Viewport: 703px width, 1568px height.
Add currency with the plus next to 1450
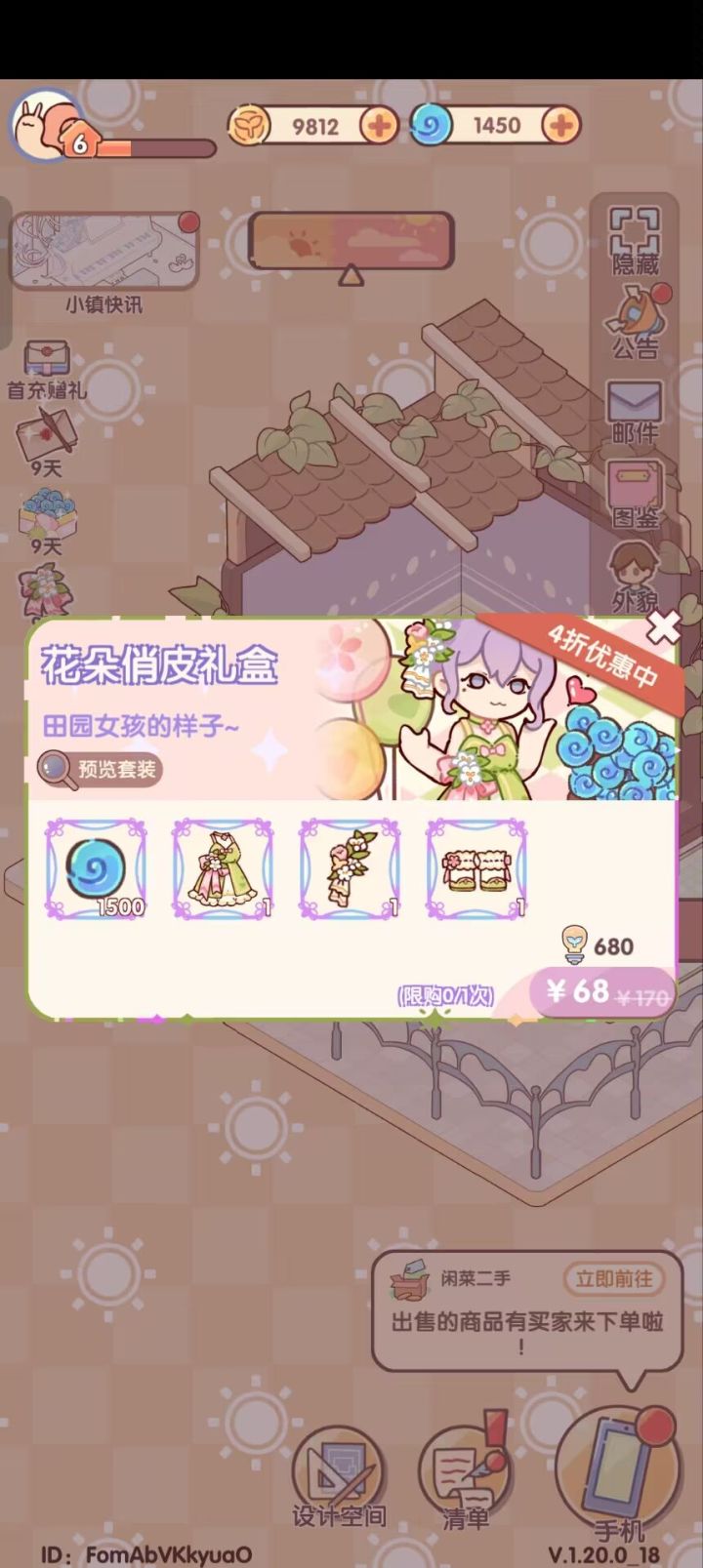561,125
